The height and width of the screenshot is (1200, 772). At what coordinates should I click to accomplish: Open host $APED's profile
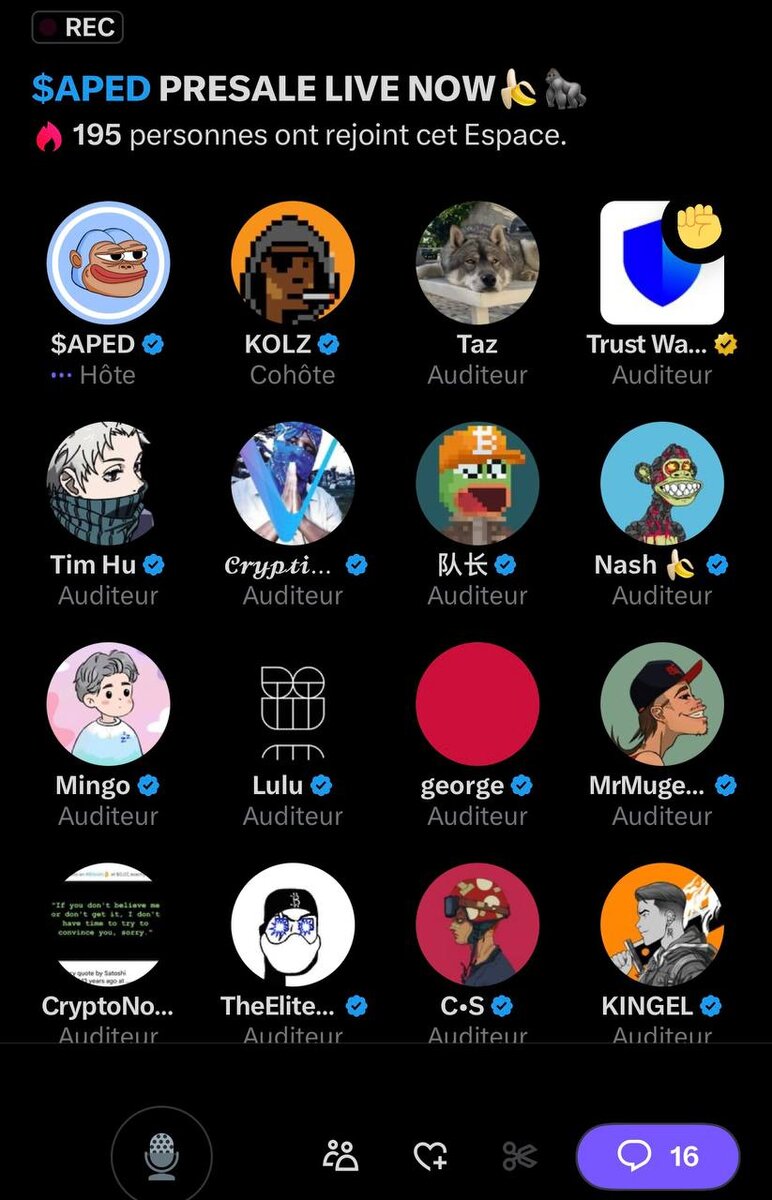pyautogui.click(x=108, y=263)
